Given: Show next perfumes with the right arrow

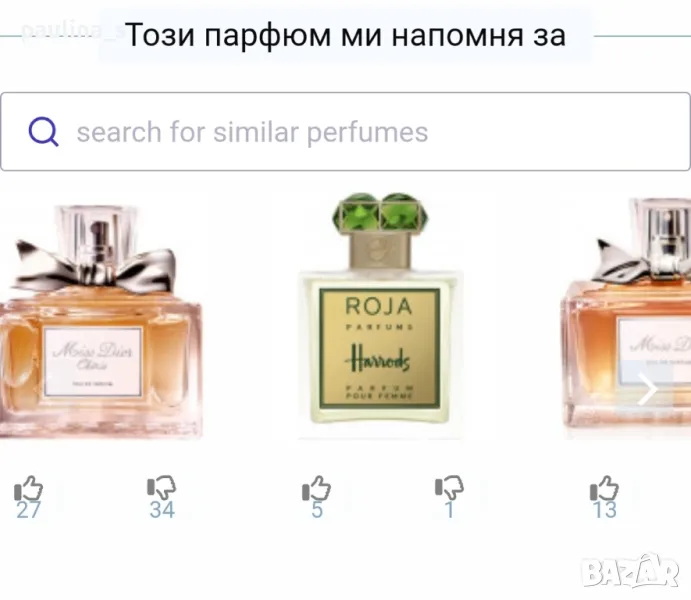Looking at the screenshot, I should 648,390.
